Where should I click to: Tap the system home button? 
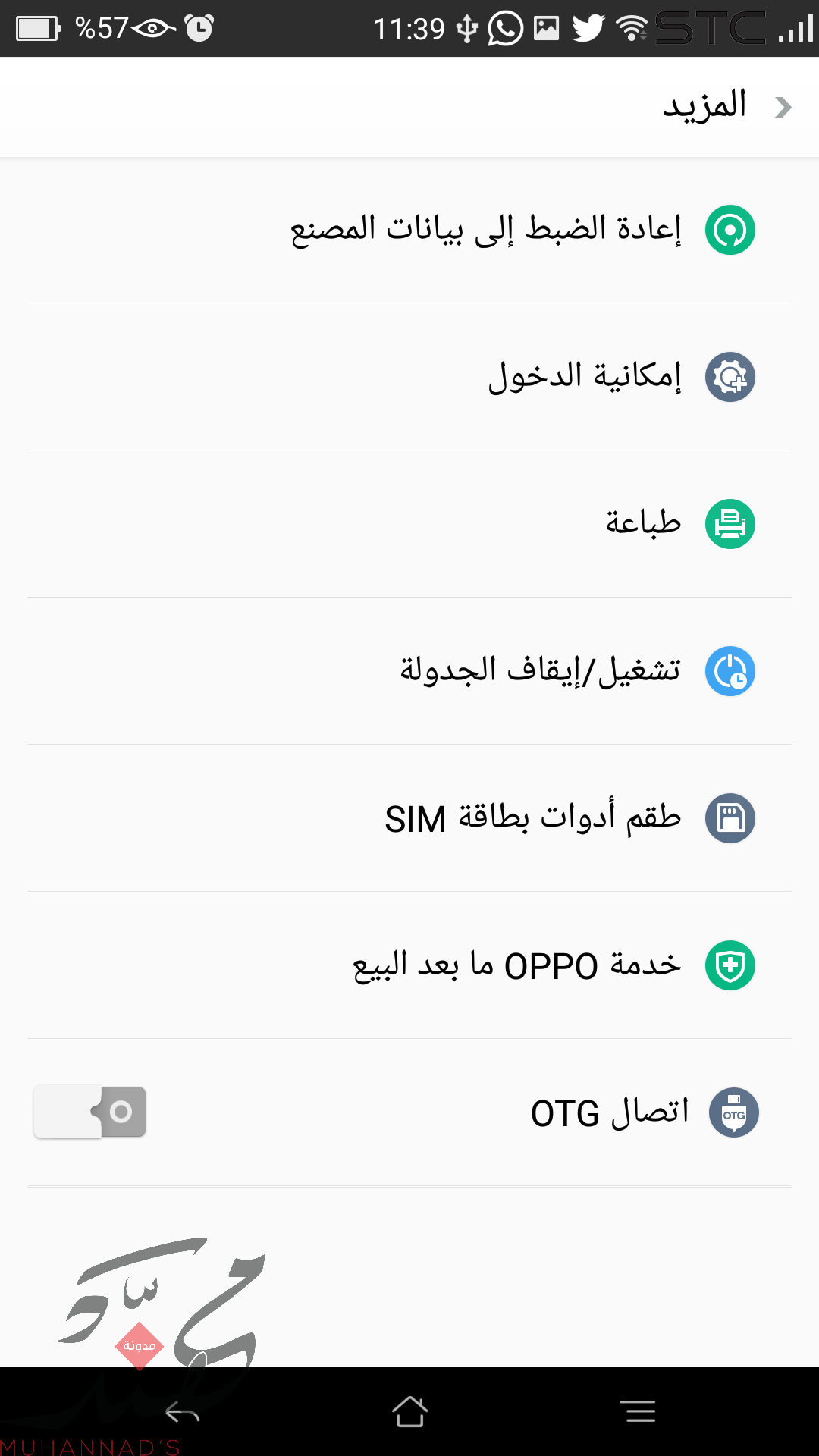coord(409,1411)
